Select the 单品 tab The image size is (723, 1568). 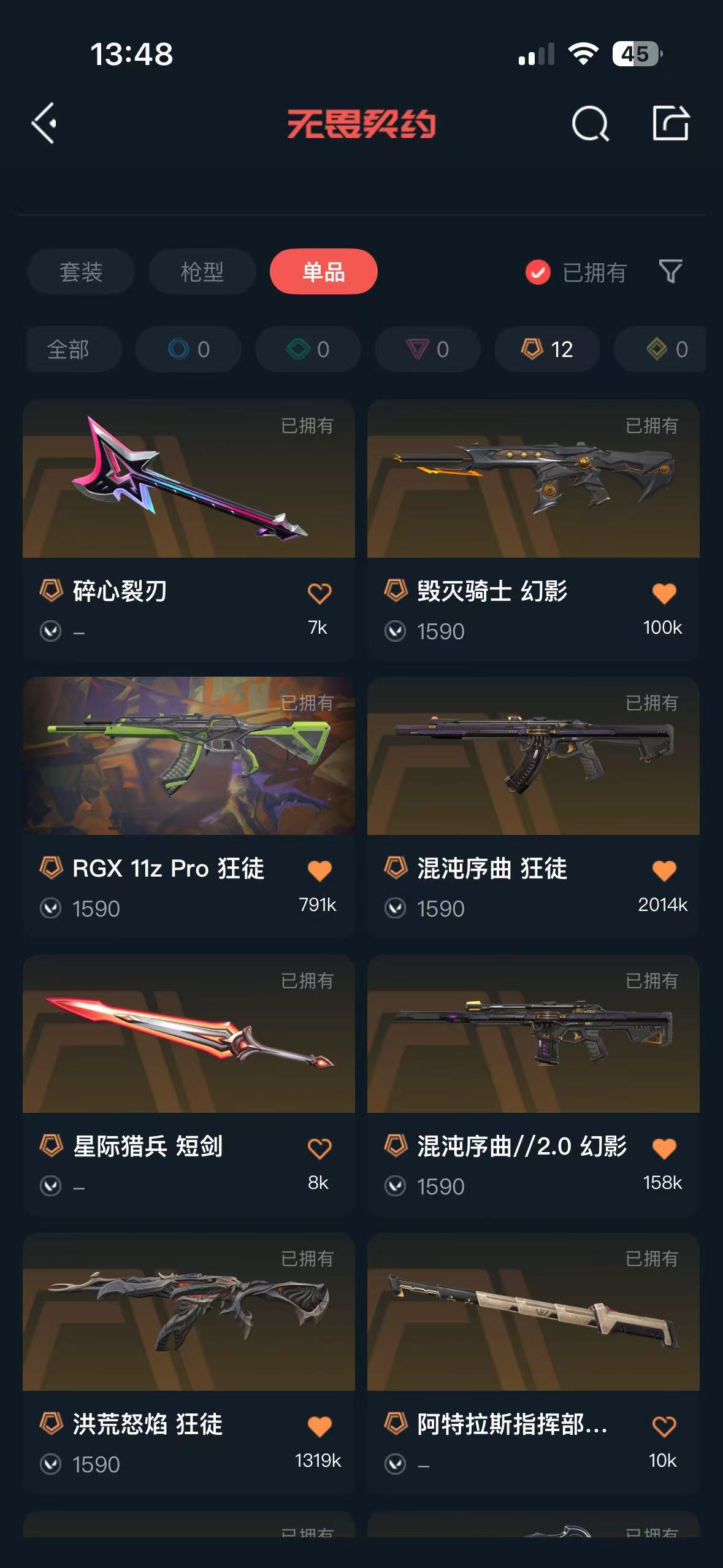(x=323, y=272)
